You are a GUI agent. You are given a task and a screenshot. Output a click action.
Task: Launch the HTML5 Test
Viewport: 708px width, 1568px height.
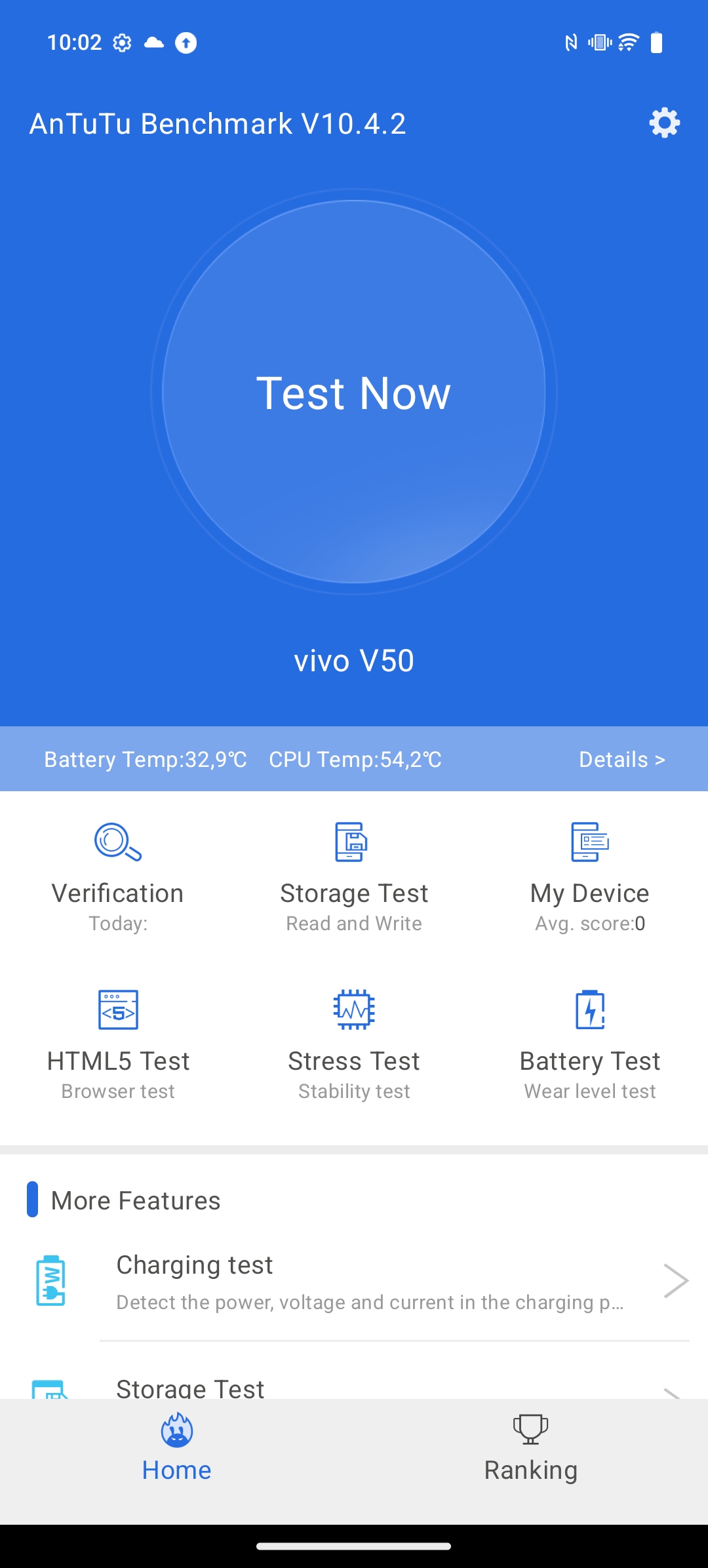[x=118, y=1045]
